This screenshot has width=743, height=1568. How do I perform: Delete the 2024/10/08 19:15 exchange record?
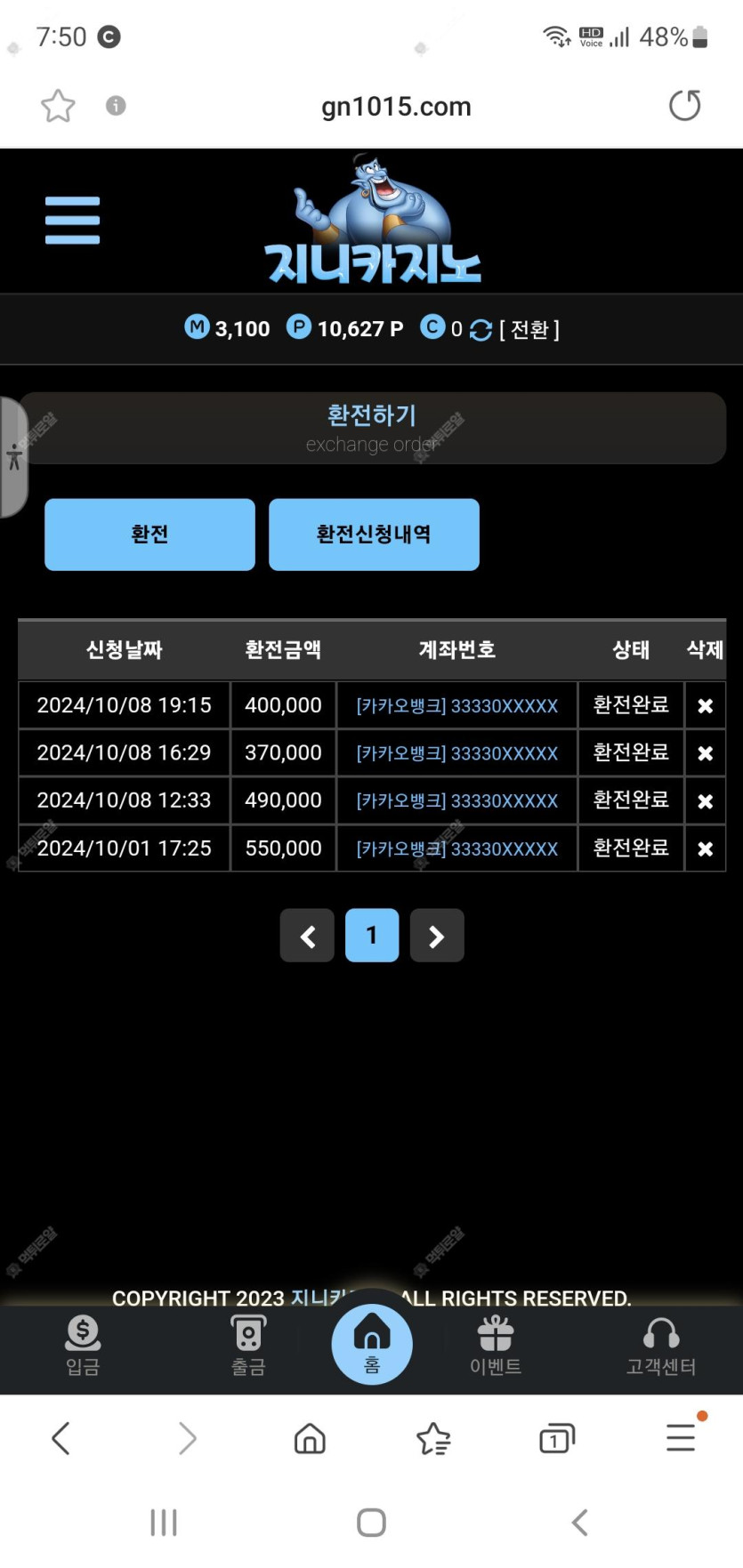click(x=705, y=706)
